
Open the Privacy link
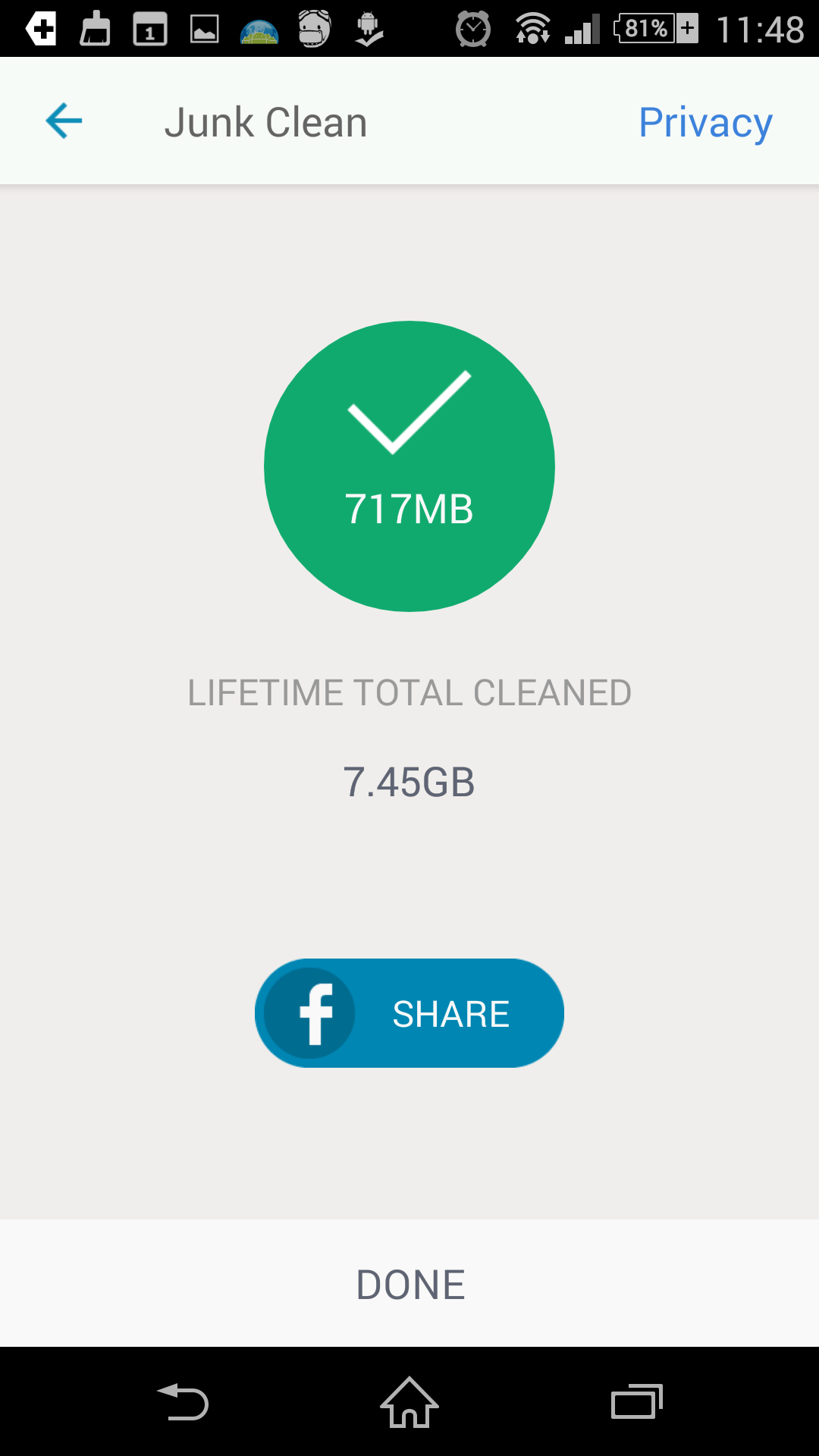[x=705, y=122]
